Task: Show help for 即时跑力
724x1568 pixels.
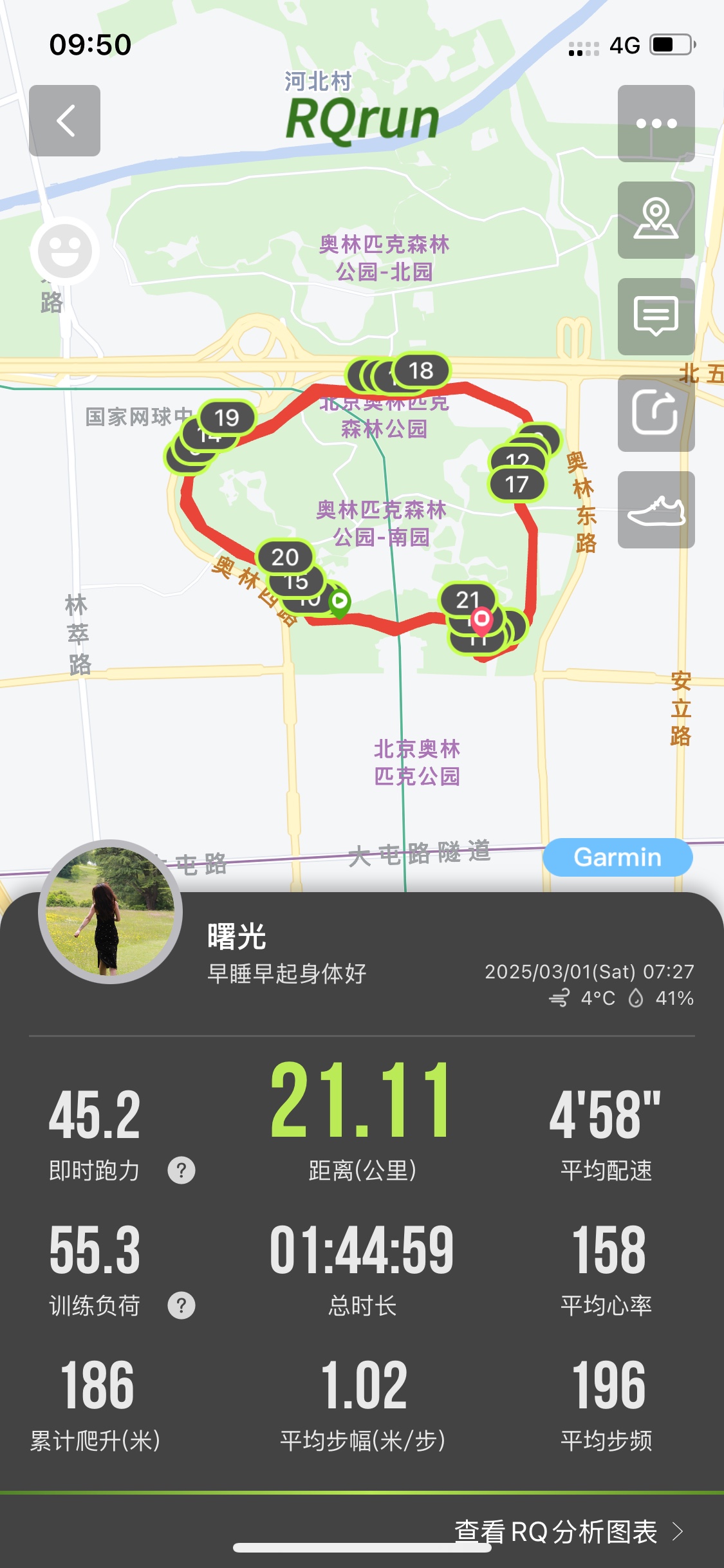Action: tap(181, 1170)
